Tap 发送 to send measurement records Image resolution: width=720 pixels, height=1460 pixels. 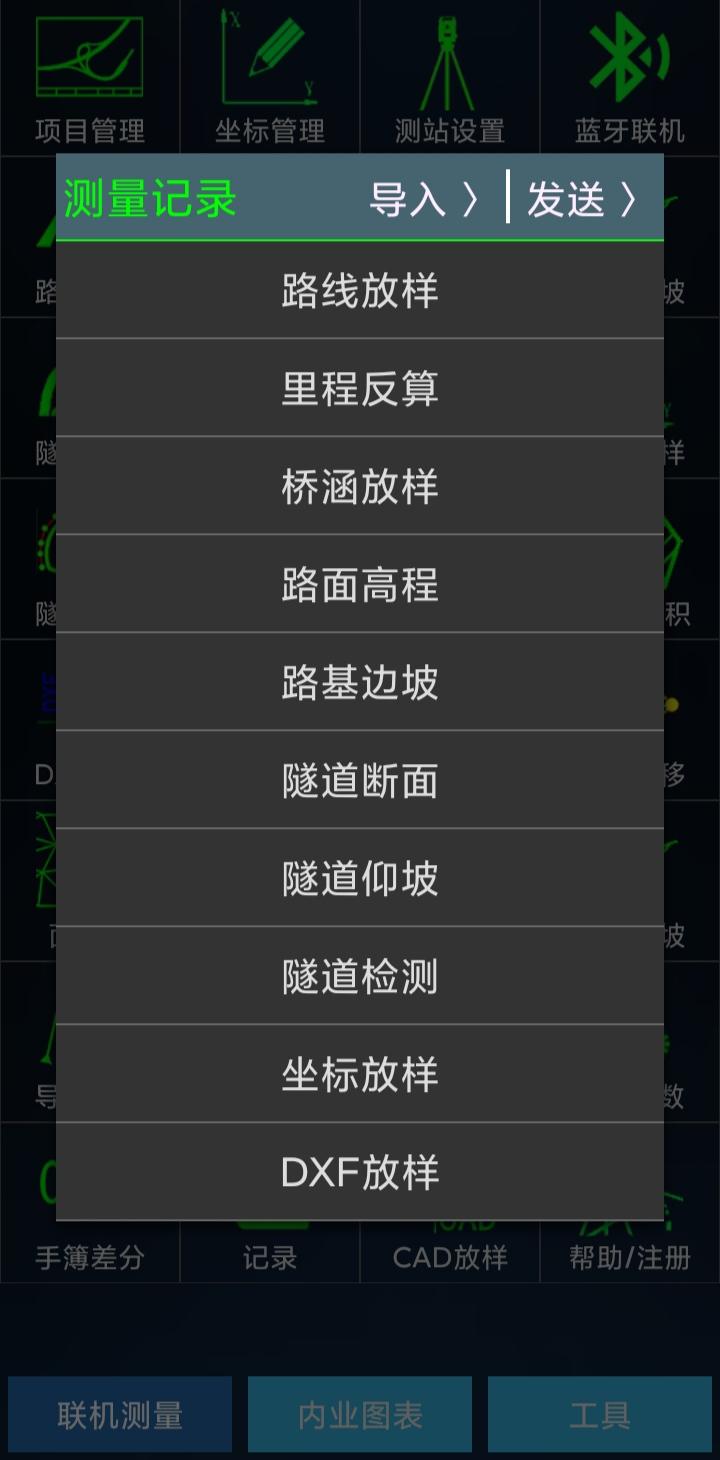coord(582,199)
